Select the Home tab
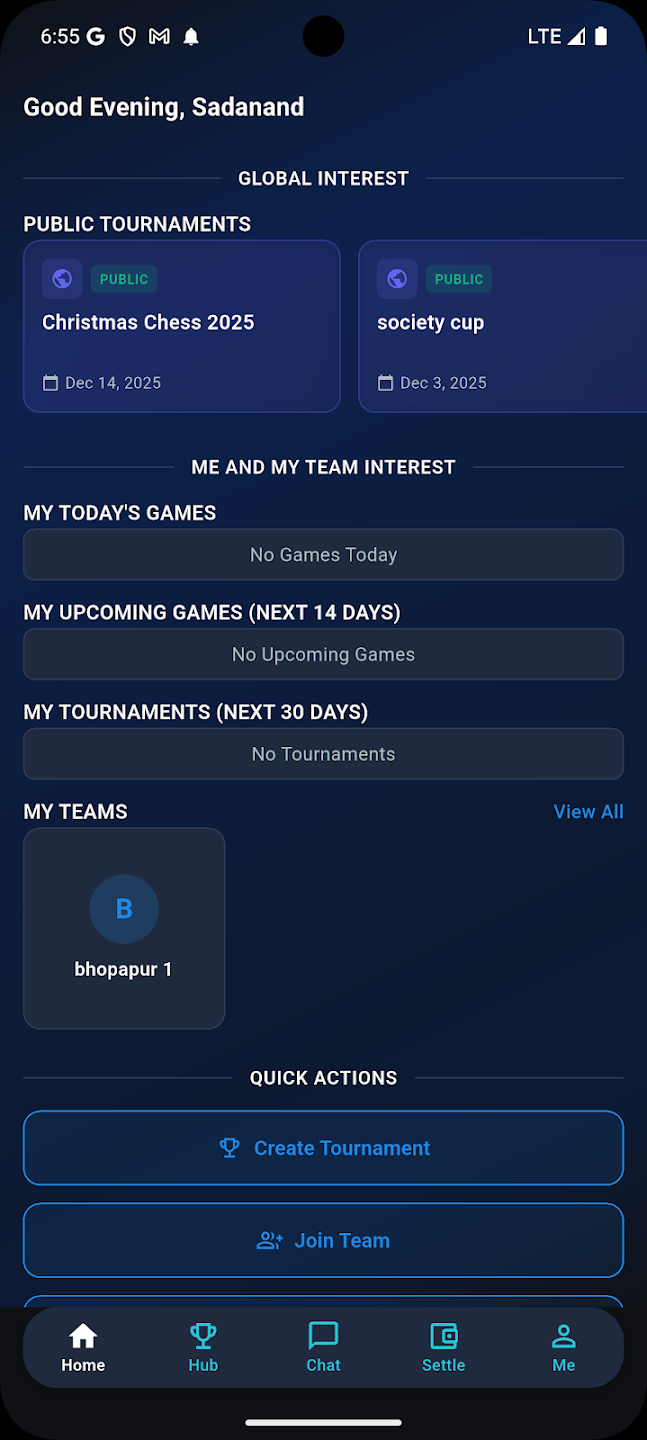The width and height of the screenshot is (647, 1440). (83, 1347)
